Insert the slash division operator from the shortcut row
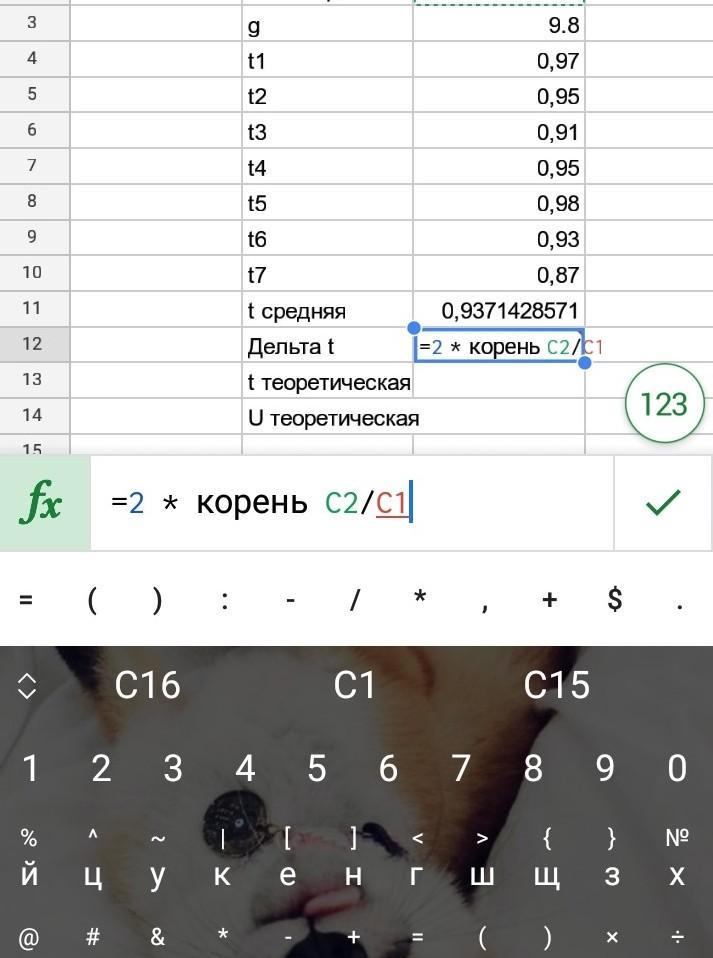Screen dimensions: 713x958 [x=354, y=600]
